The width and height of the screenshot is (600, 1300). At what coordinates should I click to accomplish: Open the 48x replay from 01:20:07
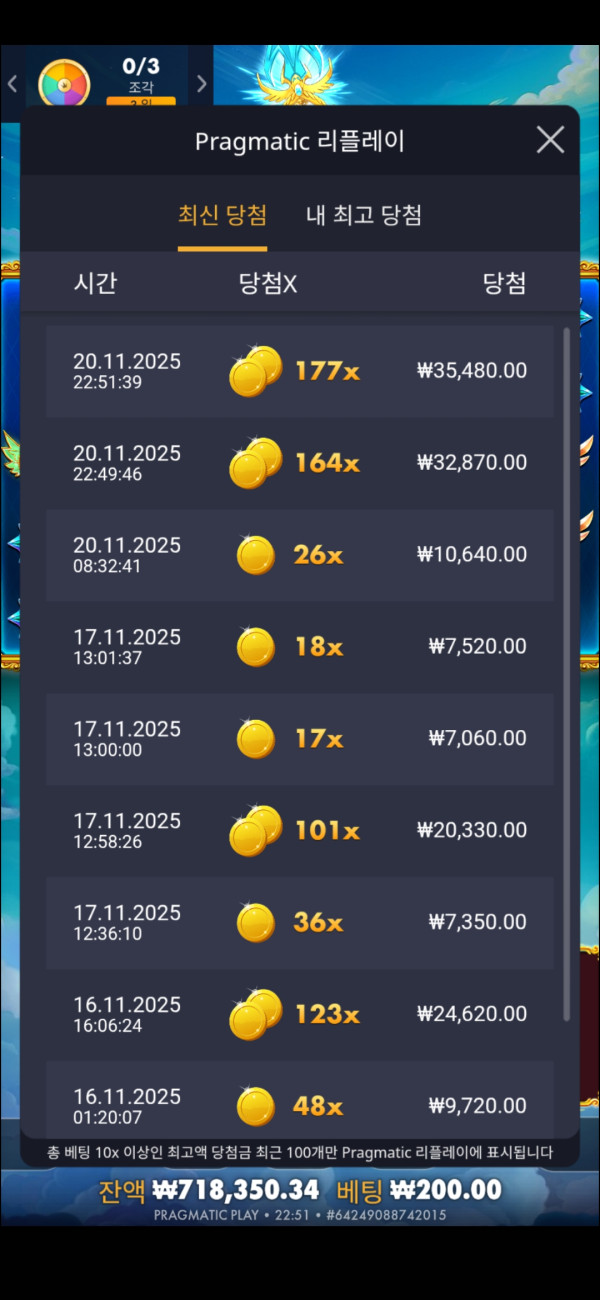(299, 1105)
